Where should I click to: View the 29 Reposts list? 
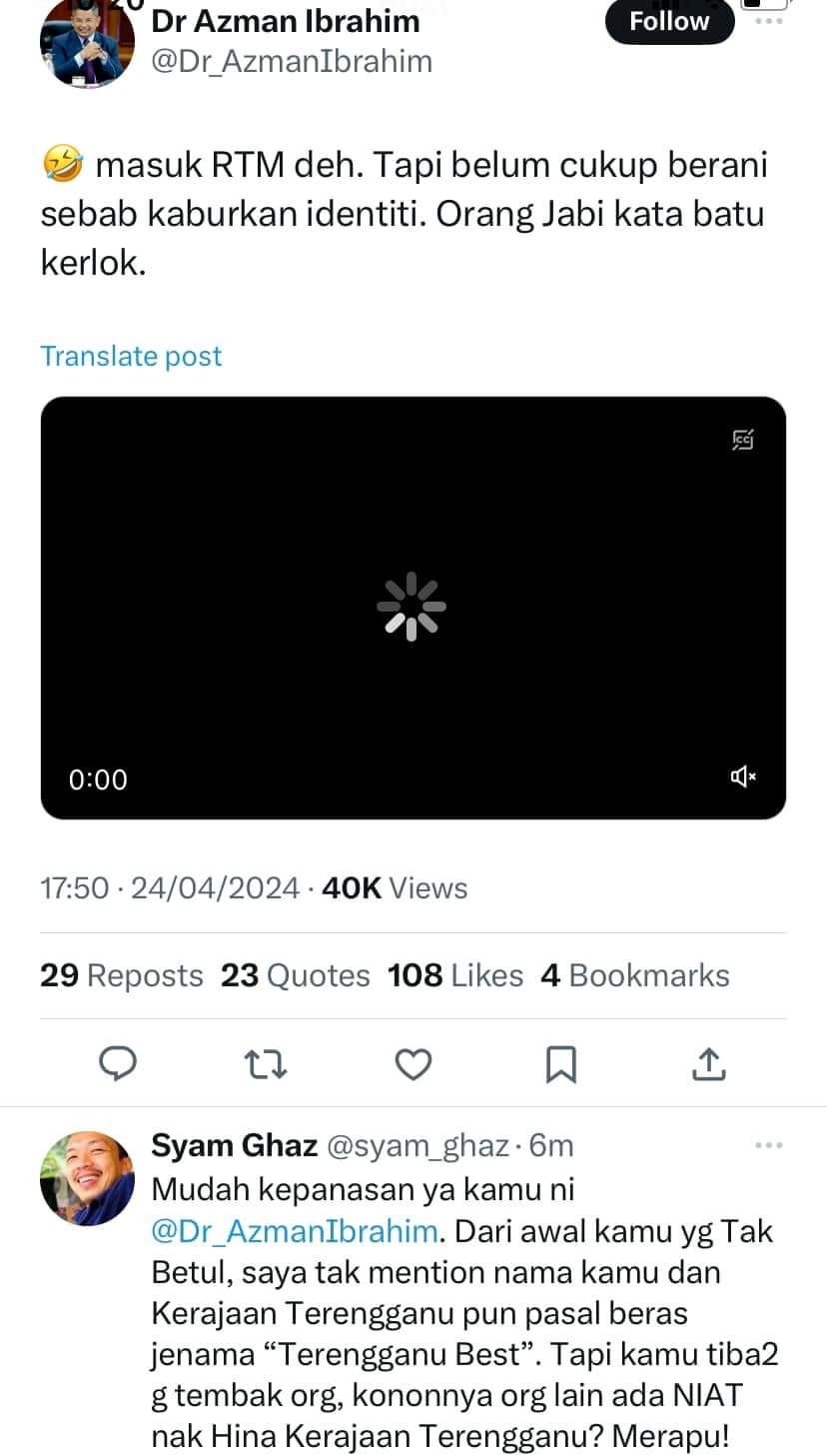(121, 975)
